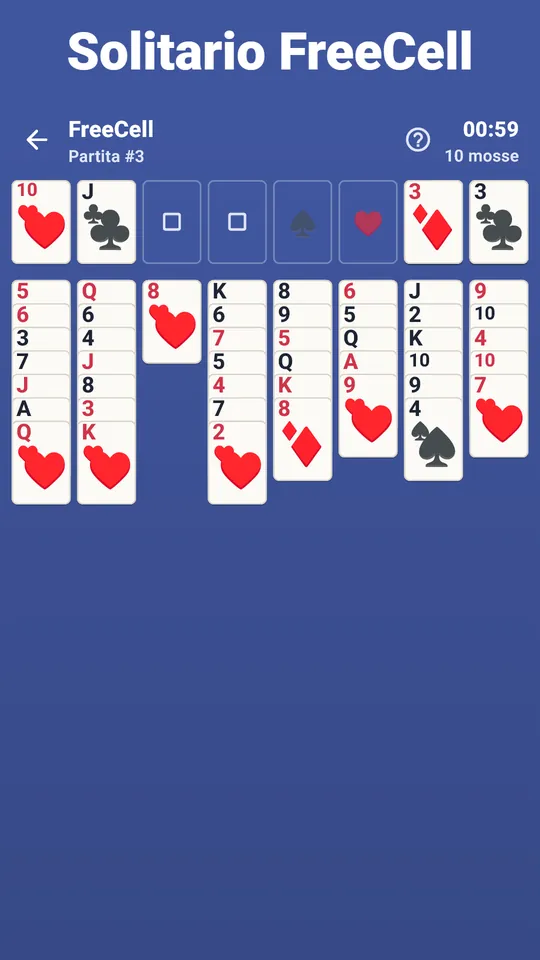
Task: Select the 9 of hearts card
Action: point(368,416)
